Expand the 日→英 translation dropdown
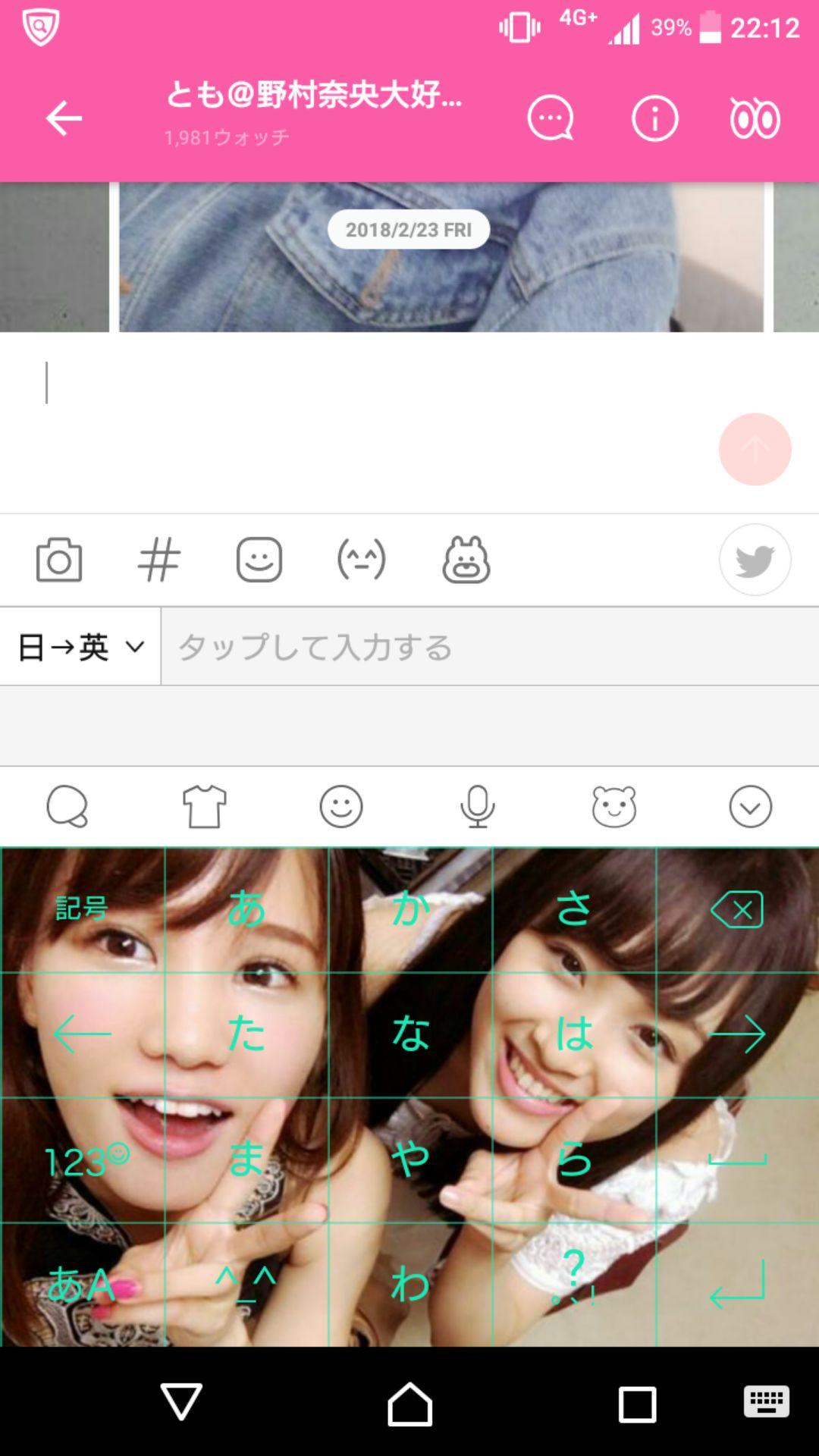The image size is (819, 1456). tap(80, 647)
